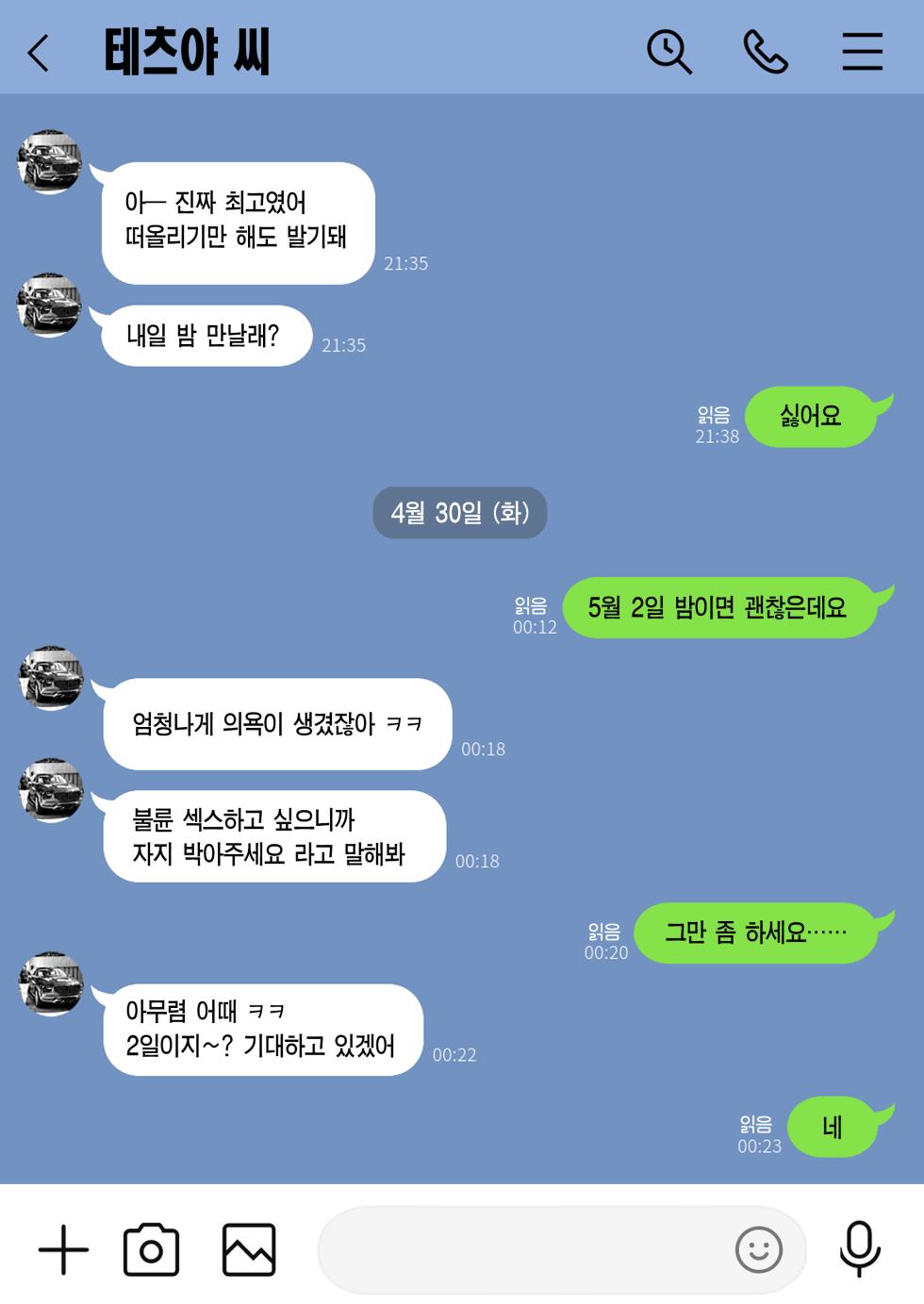Start a voice call
Viewport: 924px width, 1304px height.
pyautogui.click(x=766, y=51)
